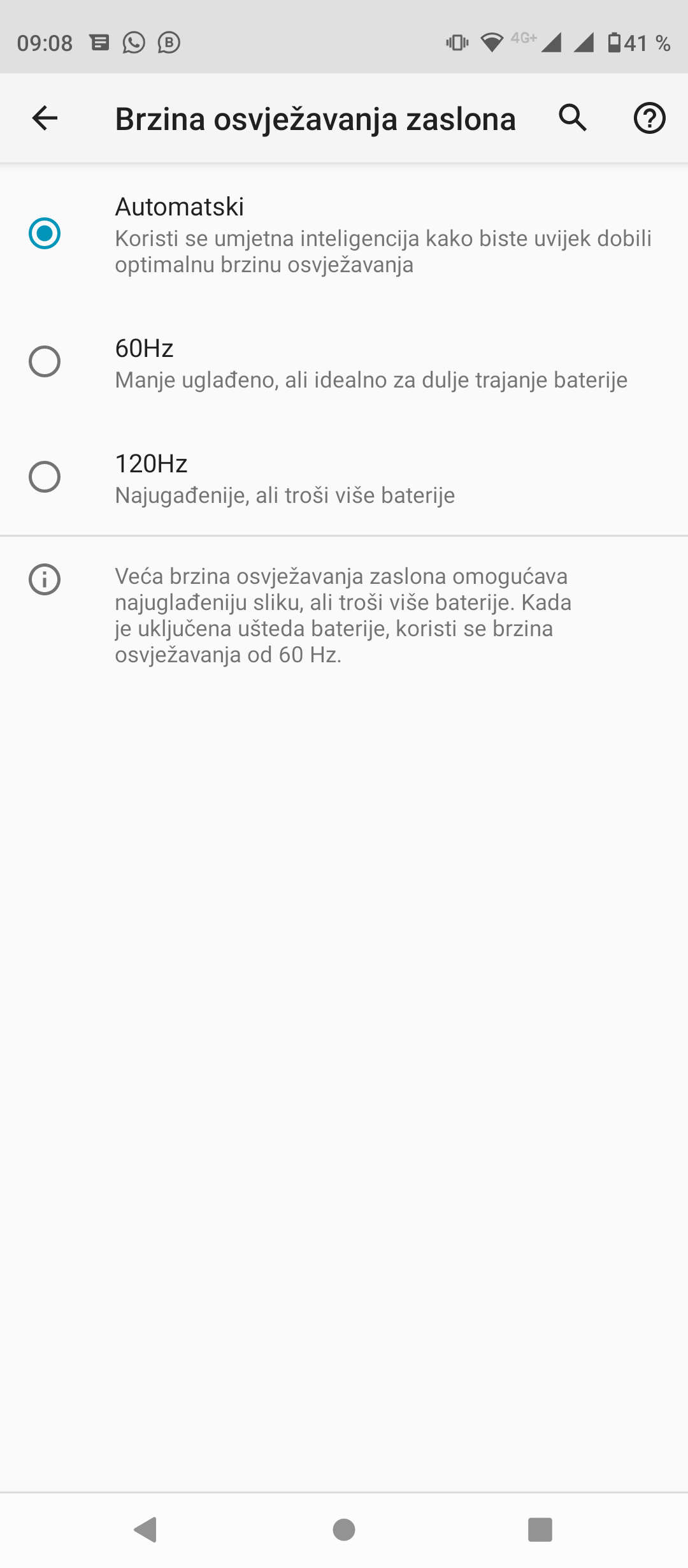The width and height of the screenshot is (688, 1568).
Task: Choose the 60Hz refresh rate
Action: point(344,363)
